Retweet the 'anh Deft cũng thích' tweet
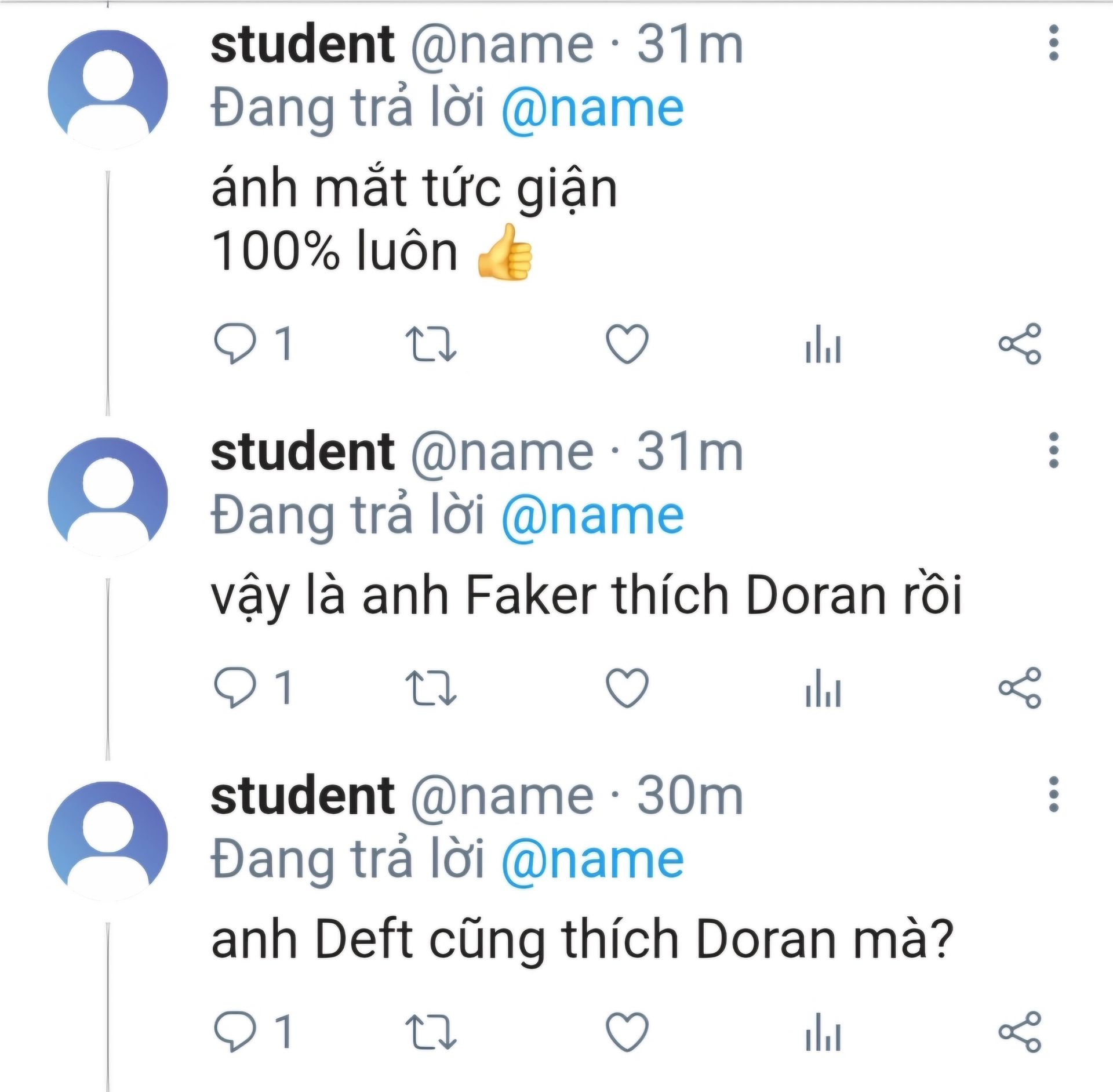The height and width of the screenshot is (1092, 1113). click(431, 1032)
